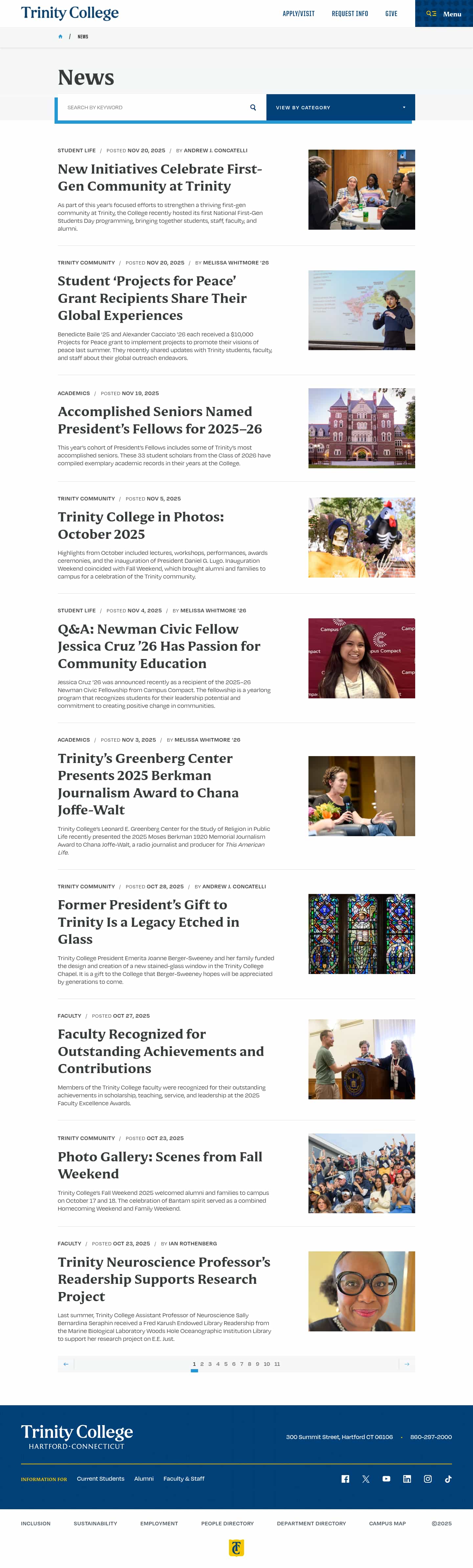Open the Menu button
Image resolution: width=473 pixels, height=1568 pixels.
point(444,13)
